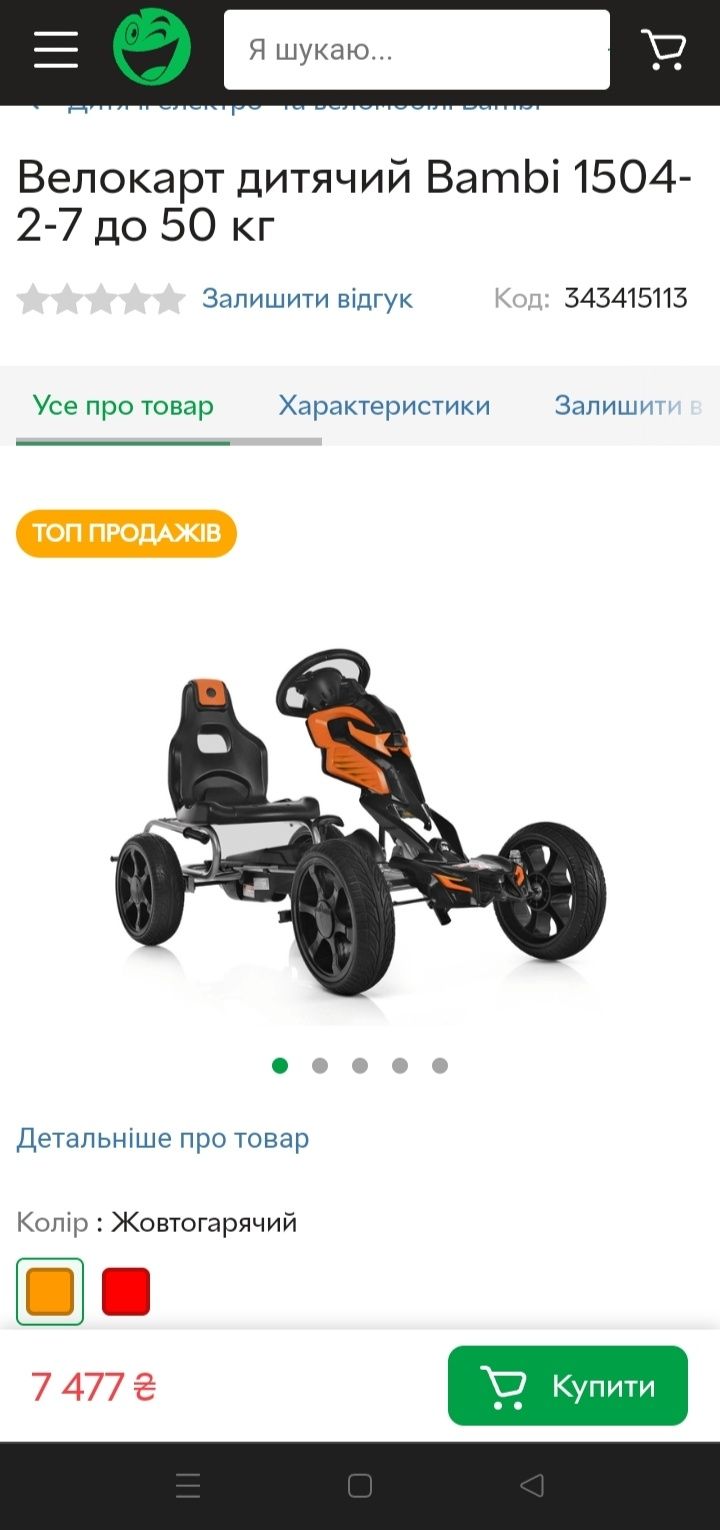Tap the green 'Купити' button
This screenshot has width=720, height=1530.
pyautogui.click(x=567, y=1386)
